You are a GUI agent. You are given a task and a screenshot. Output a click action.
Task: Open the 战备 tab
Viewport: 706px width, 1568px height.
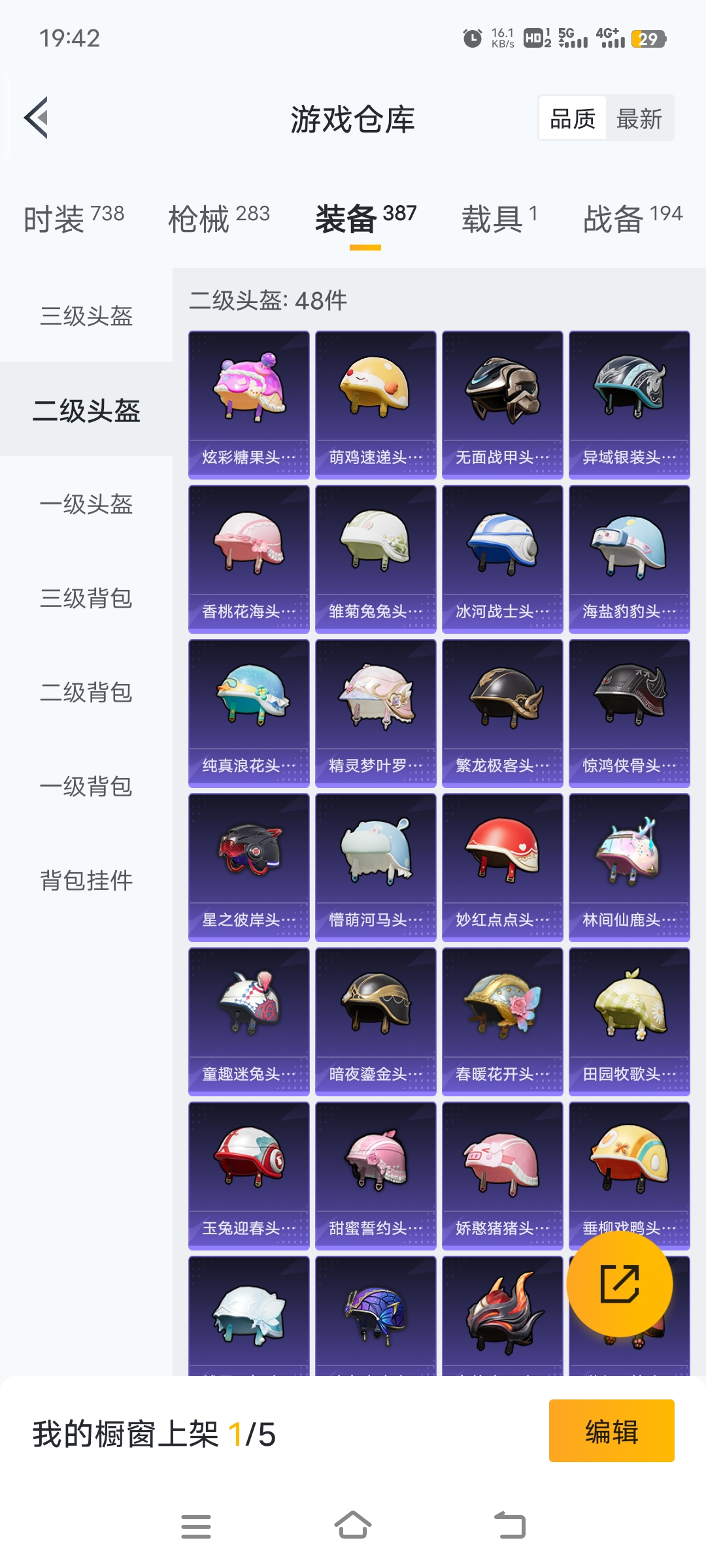click(632, 218)
